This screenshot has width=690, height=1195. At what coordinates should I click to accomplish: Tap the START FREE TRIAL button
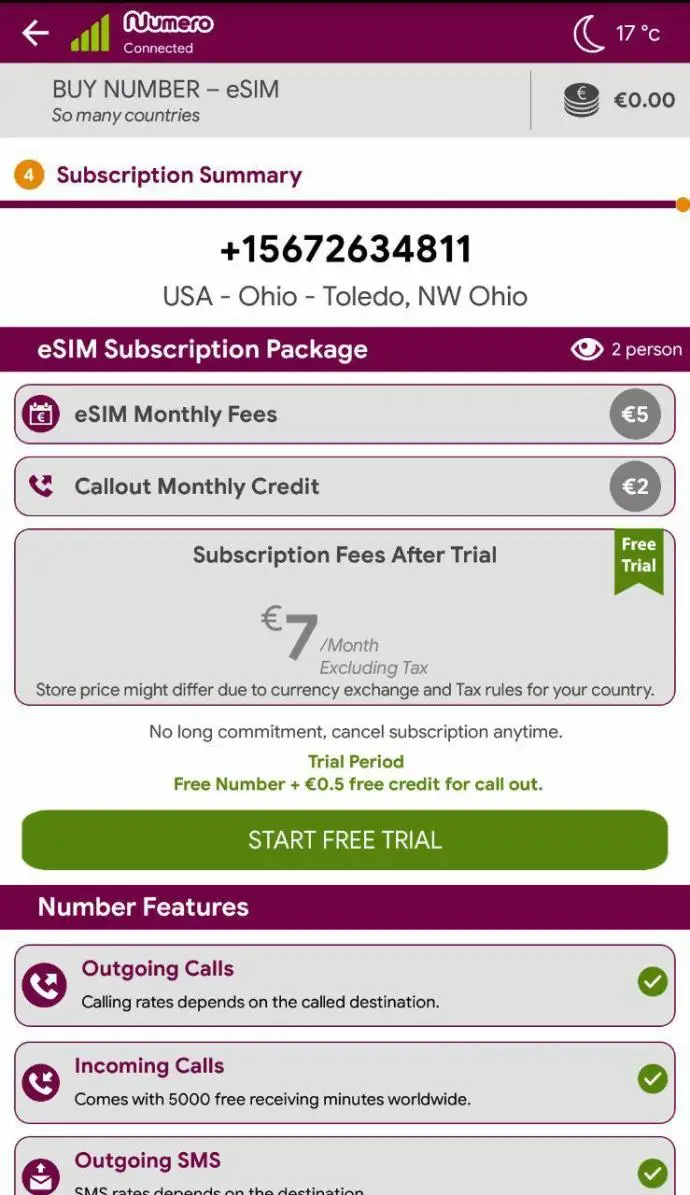344,840
